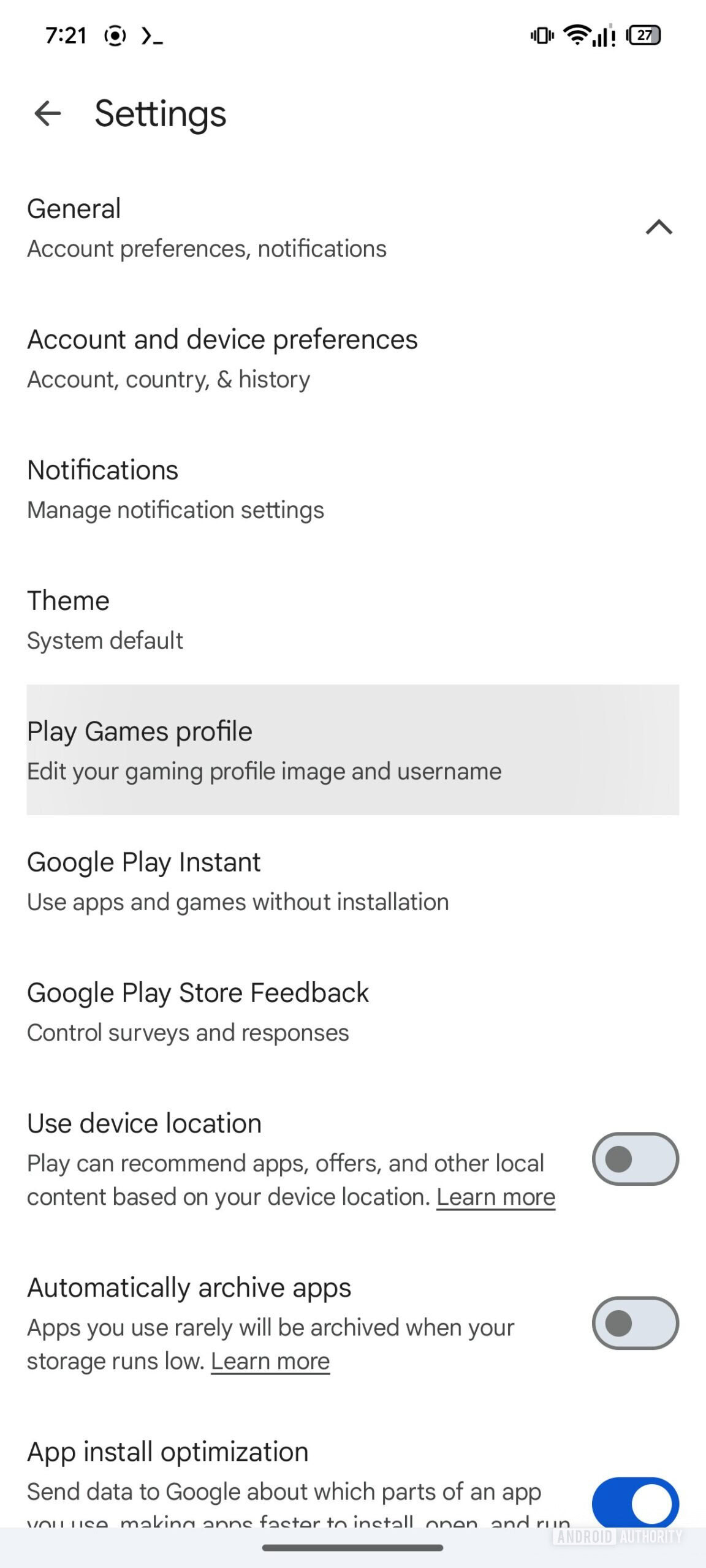This screenshot has height=1568, width=706.
Task: Disable App install optimization toggle
Action: 635,1502
